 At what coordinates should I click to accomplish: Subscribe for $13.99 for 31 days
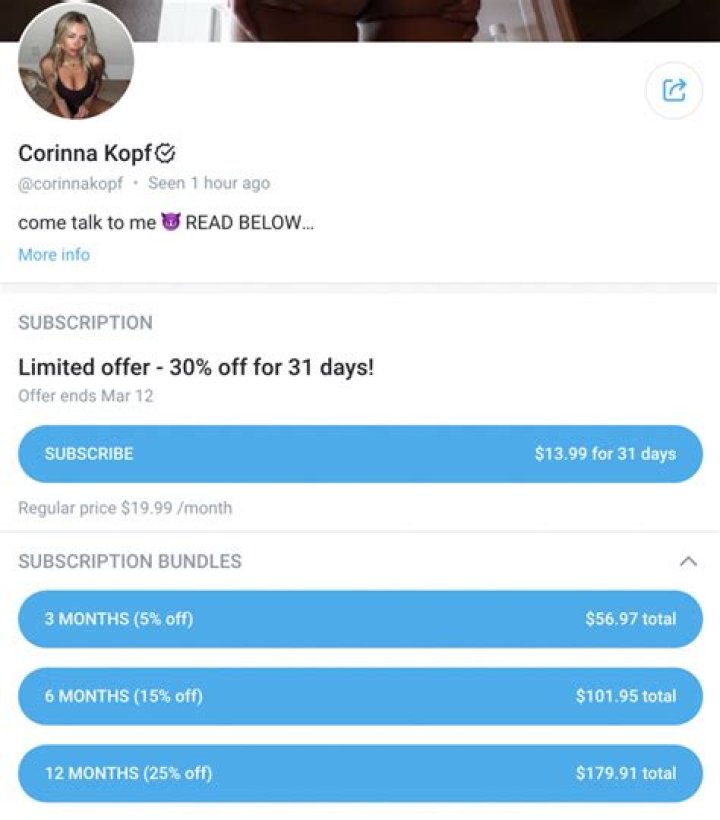coord(360,454)
